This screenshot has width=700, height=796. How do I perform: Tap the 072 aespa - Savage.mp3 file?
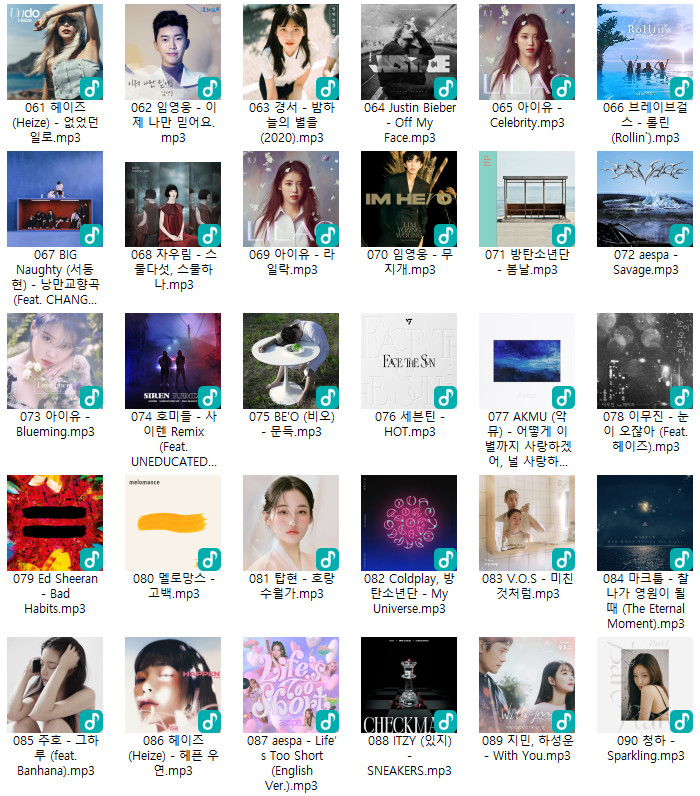(x=645, y=199)
